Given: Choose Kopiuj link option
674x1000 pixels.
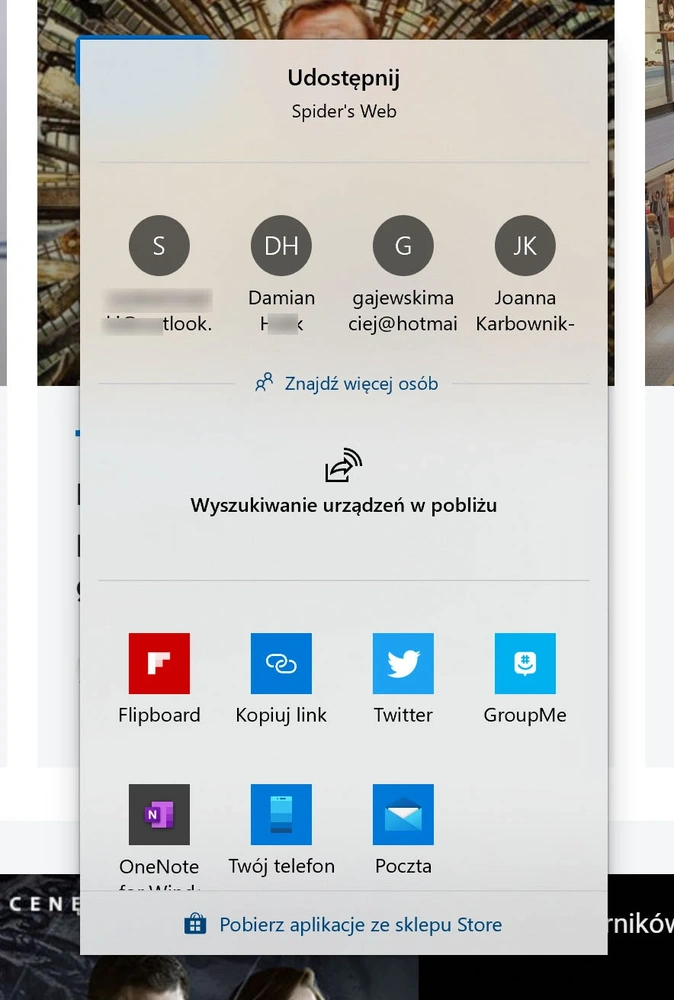Looking at the screenshot, I should (x=281, y=664).
